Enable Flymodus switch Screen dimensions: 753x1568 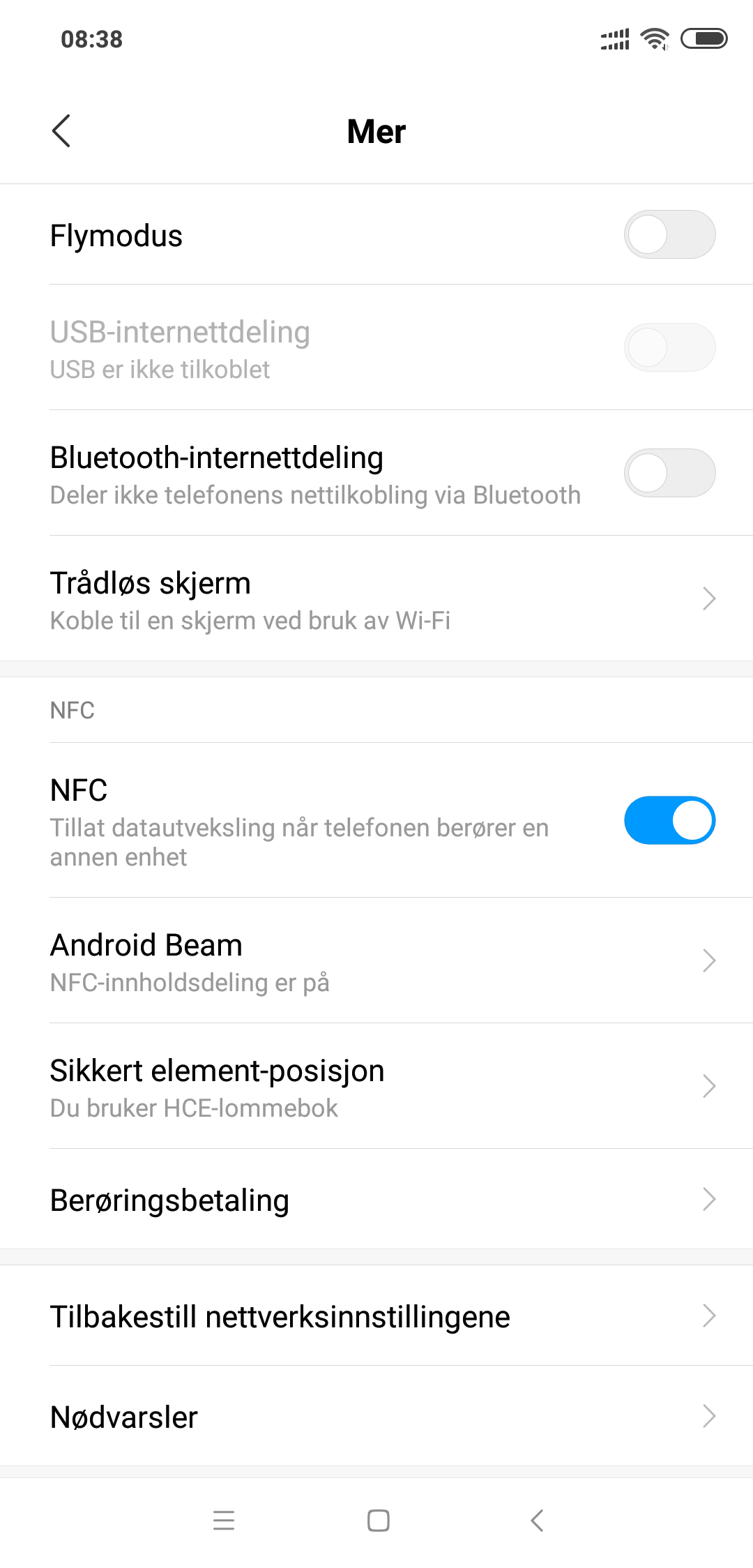[x=669, y=234]
